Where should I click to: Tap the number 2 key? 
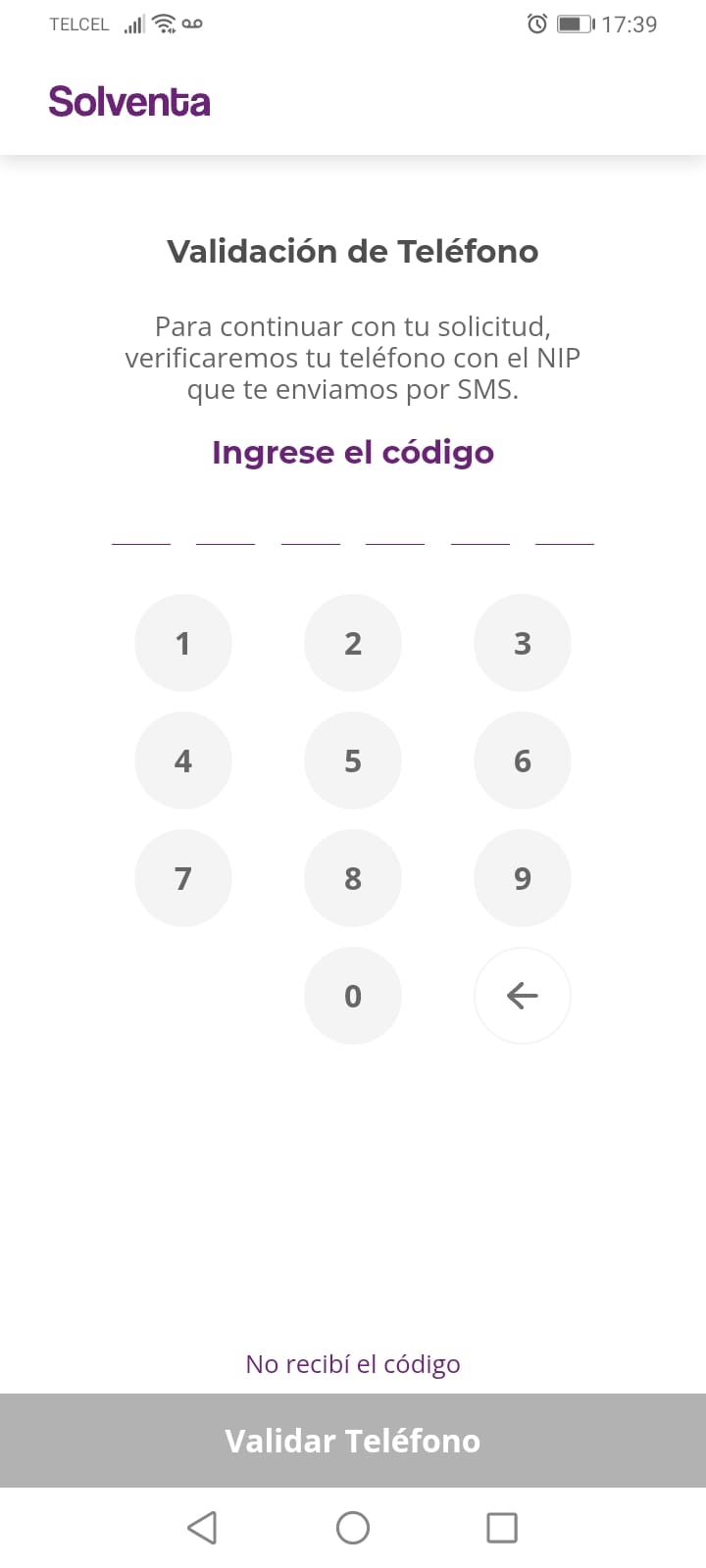click(353, 643)
